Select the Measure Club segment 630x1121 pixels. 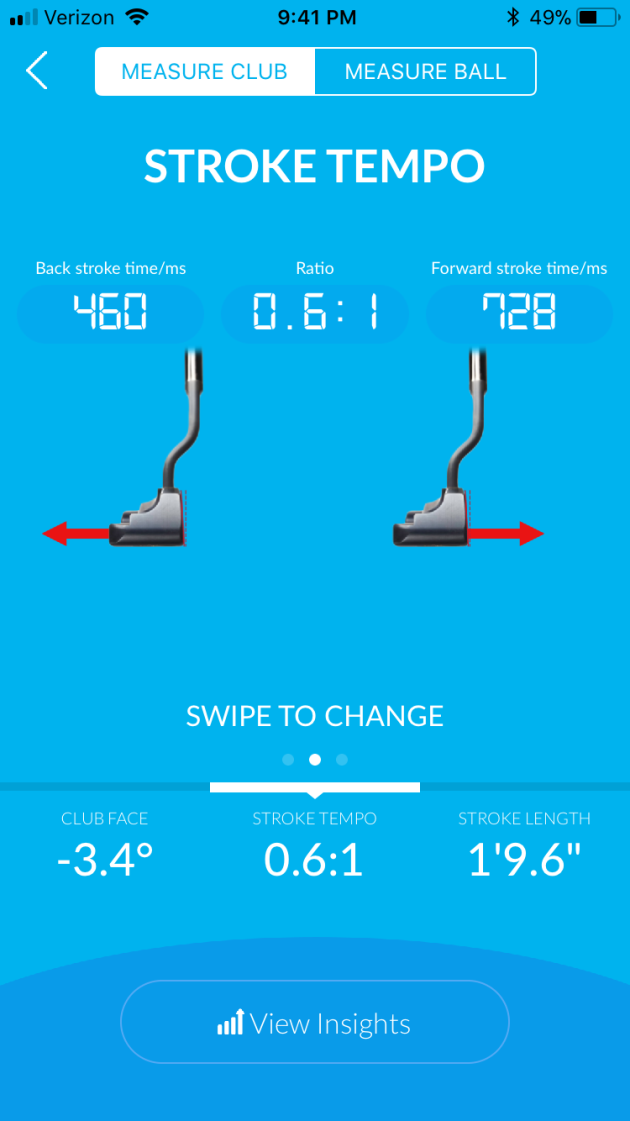(x=205, y=72)
